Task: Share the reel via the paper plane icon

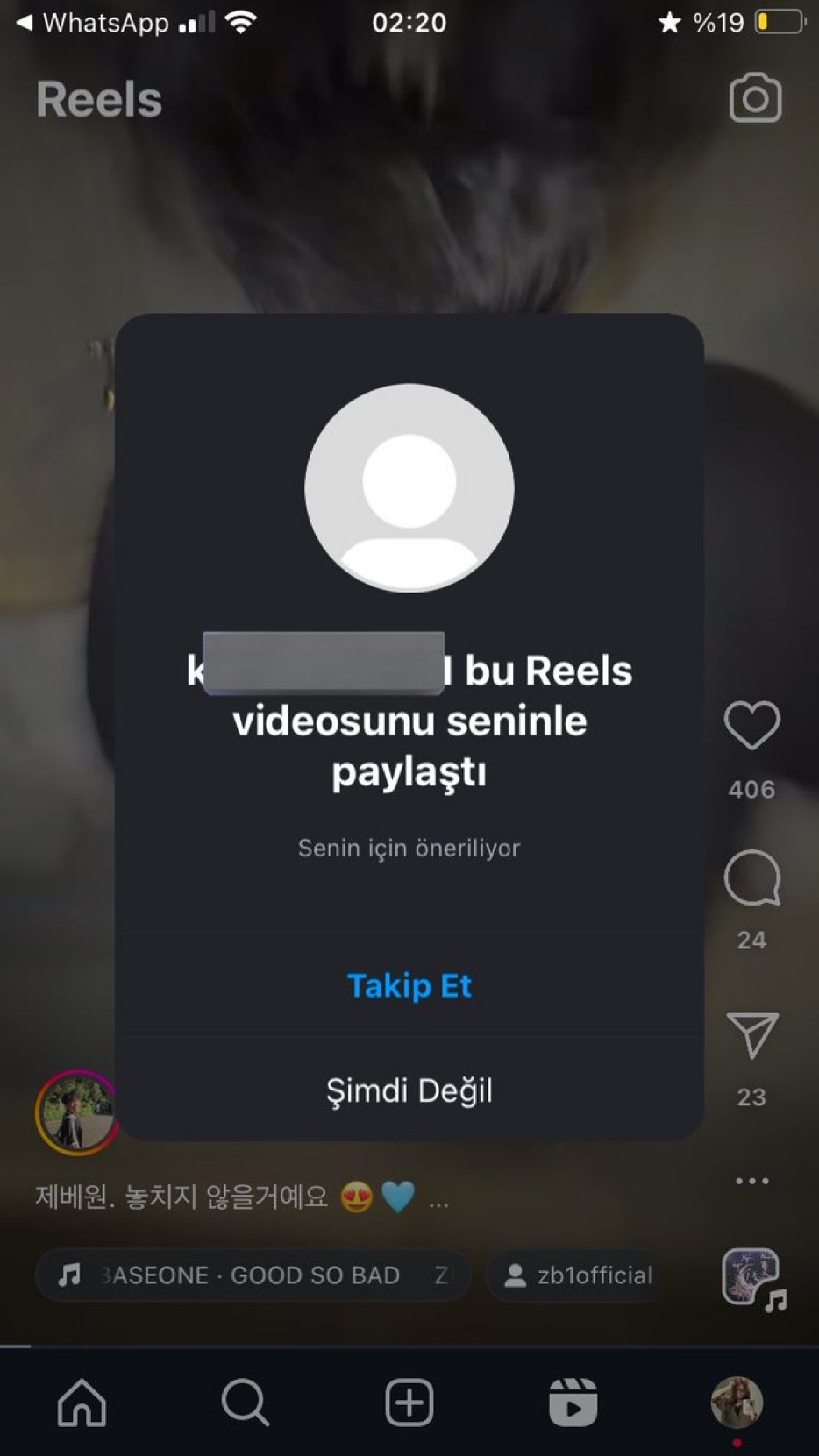Action: tap(751, 1034)
